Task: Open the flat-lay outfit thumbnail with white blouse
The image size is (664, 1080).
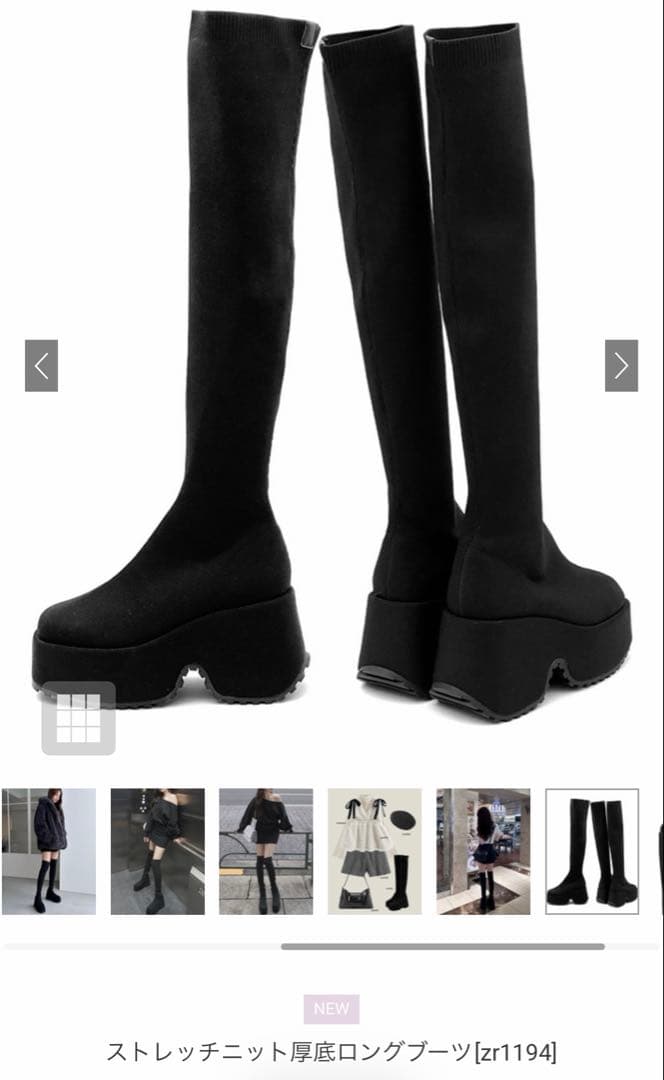Action: click(375, 851)
